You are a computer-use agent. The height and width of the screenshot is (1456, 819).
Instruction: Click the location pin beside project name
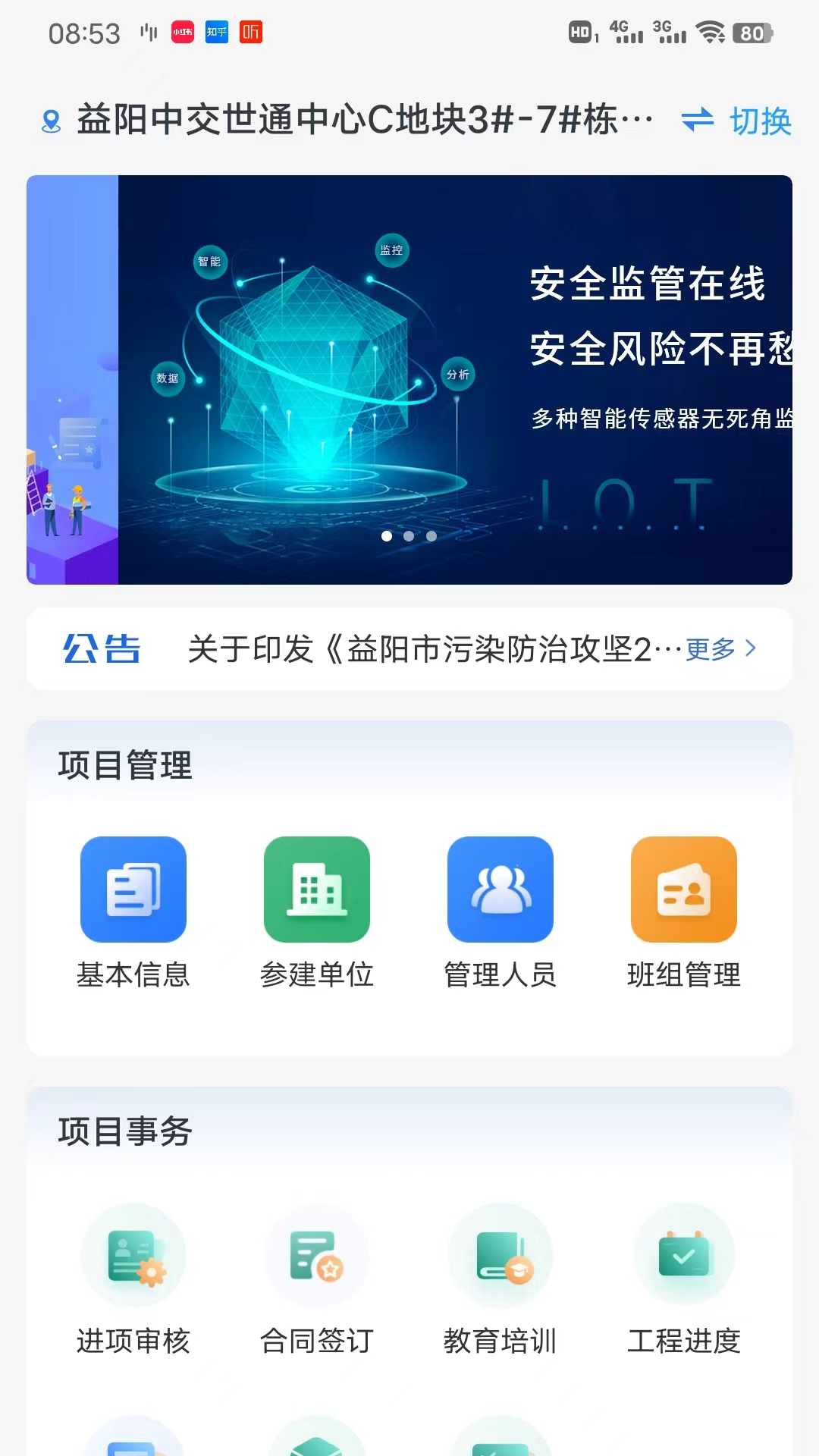coord(50,120)
